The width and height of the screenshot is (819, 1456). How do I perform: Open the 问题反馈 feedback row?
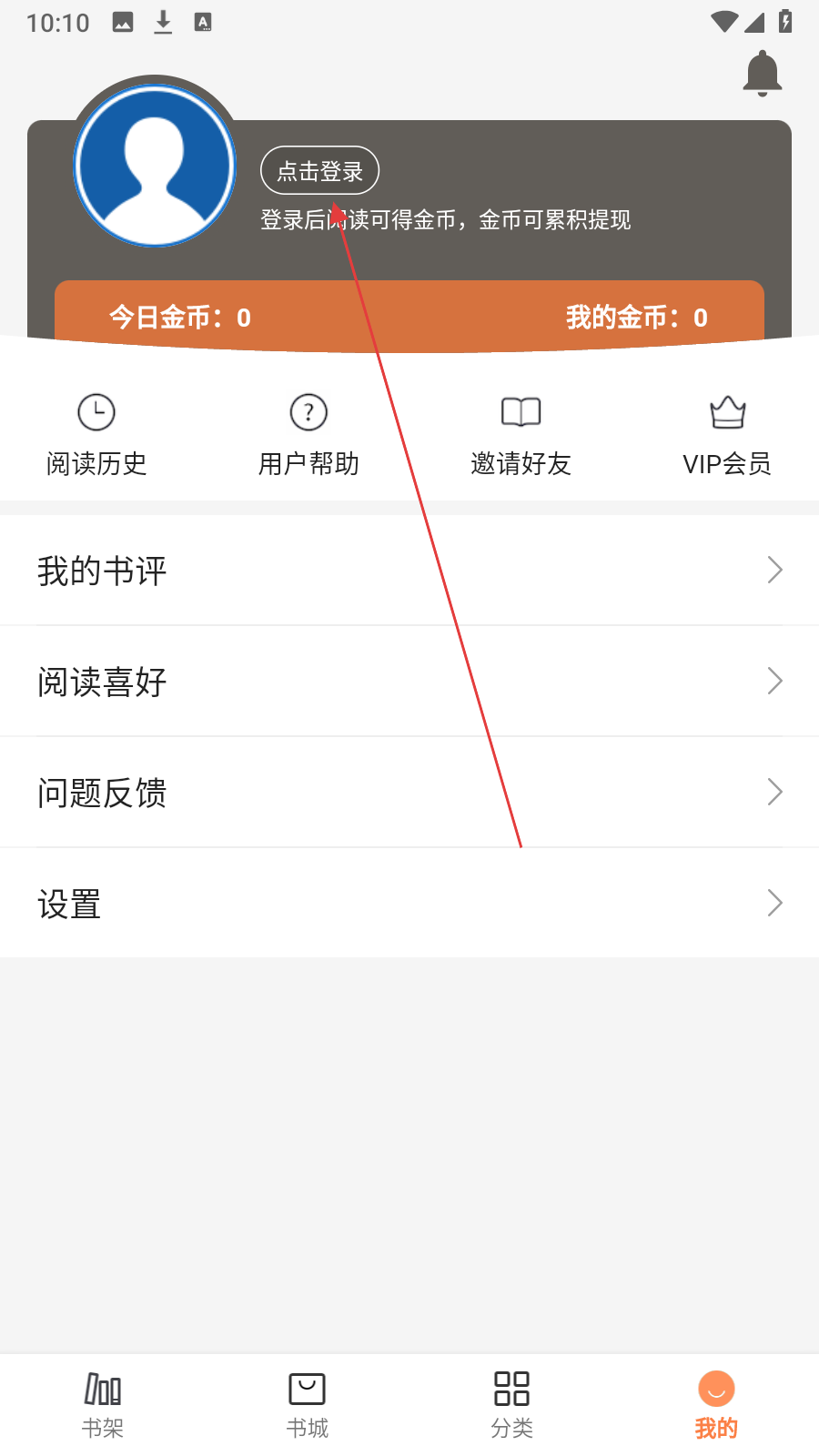click(x=409, y=793)
